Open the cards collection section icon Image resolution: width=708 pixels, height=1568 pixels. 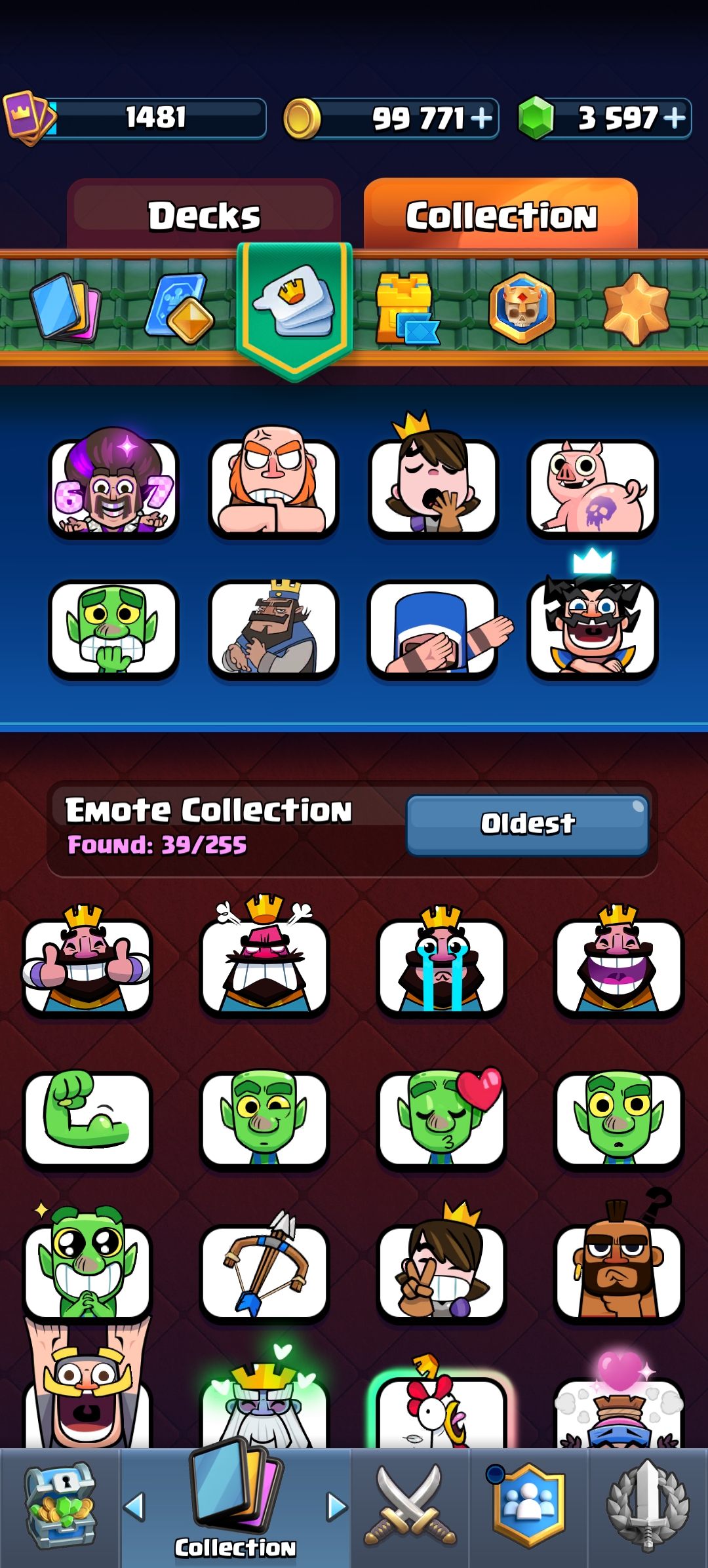(x=66, y=307)
